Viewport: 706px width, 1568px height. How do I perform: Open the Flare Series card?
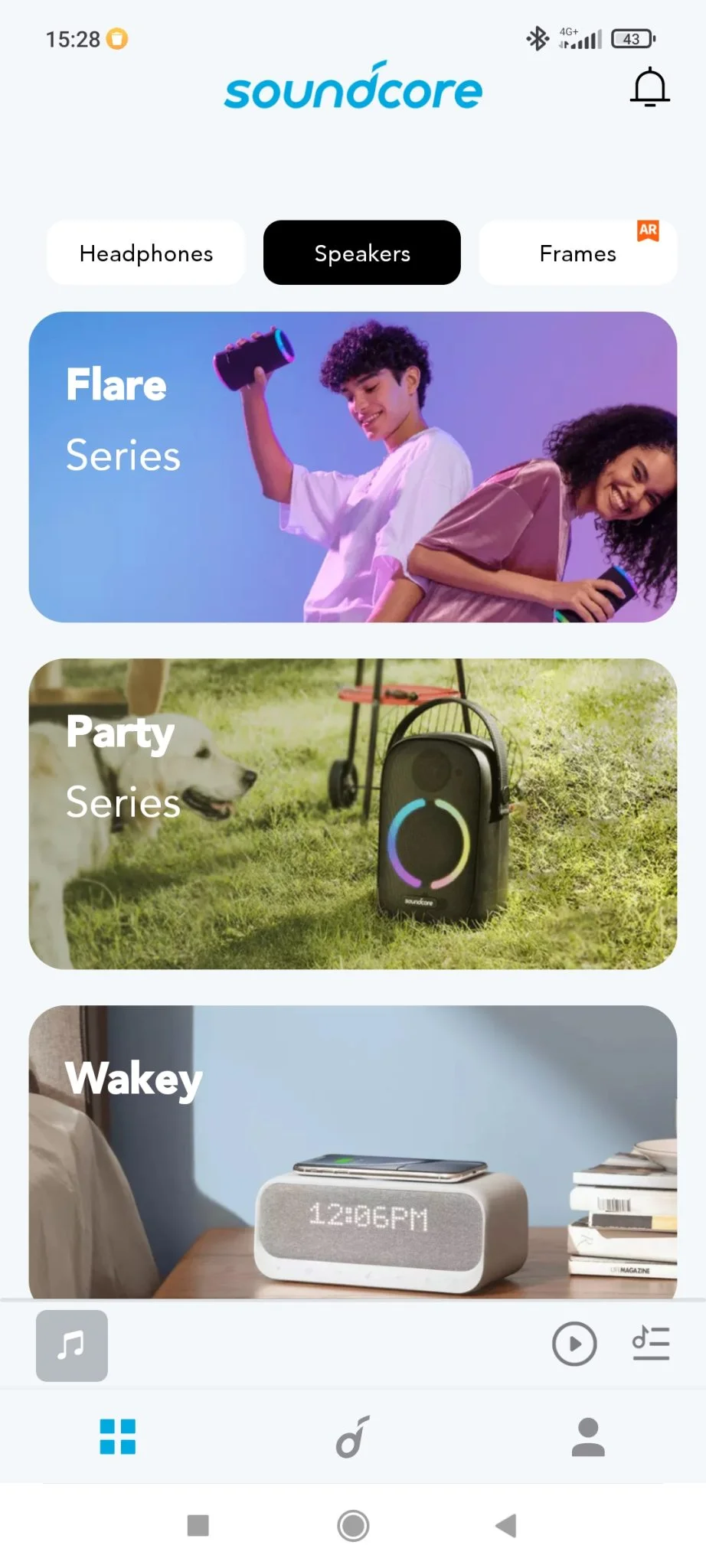pos(353,467)
